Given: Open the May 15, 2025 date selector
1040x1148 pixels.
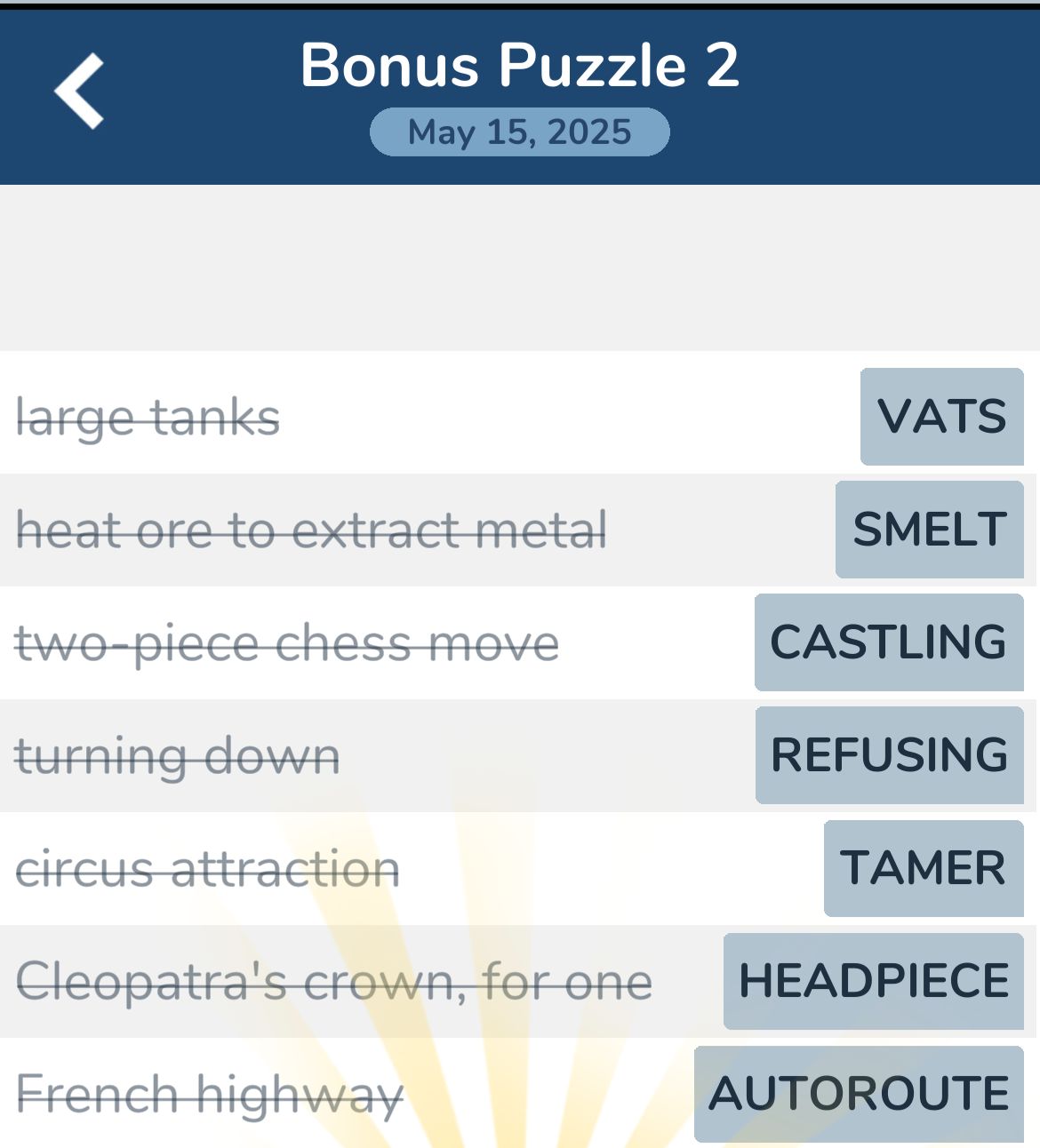Looking at the screenshot, I should [x=519, y=132].
